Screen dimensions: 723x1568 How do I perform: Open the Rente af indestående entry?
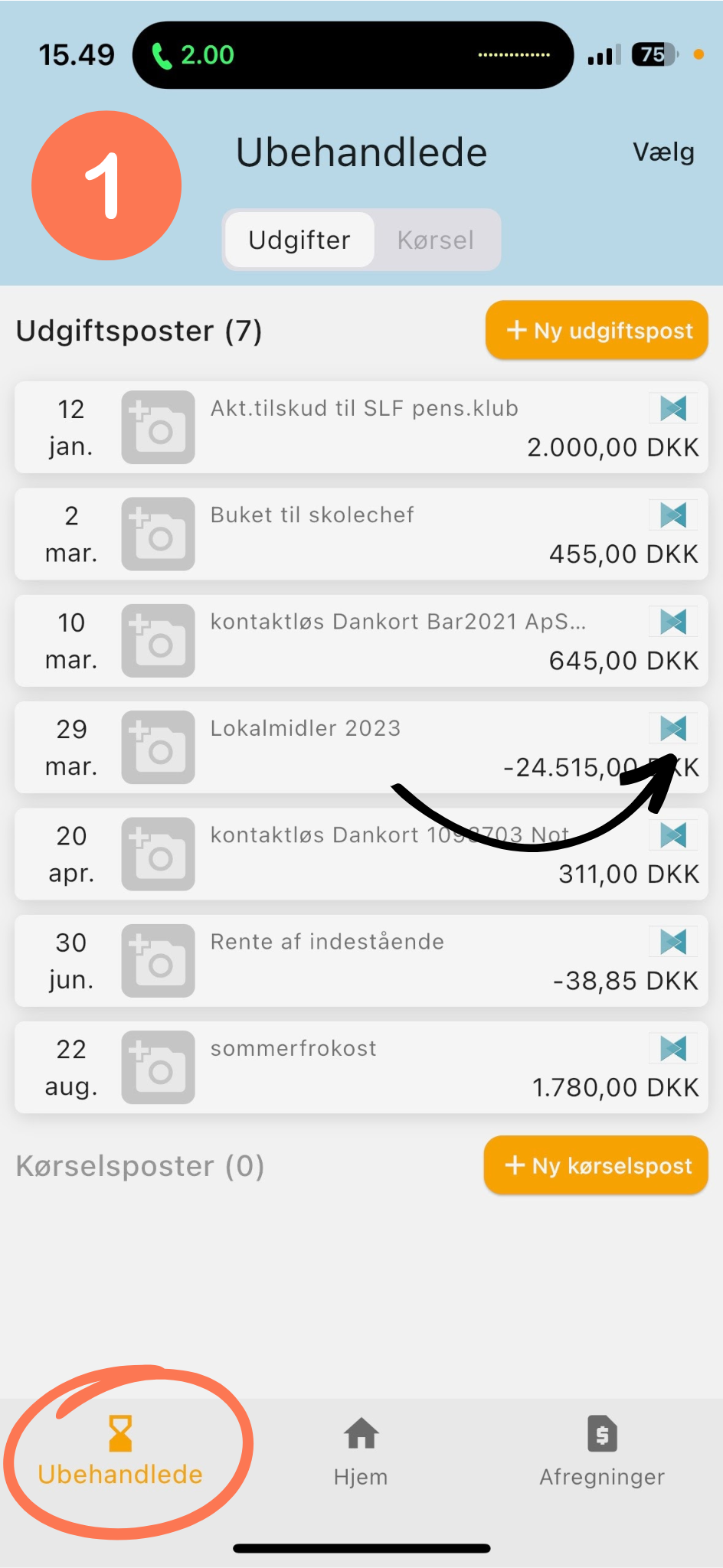tap(361, 961)
